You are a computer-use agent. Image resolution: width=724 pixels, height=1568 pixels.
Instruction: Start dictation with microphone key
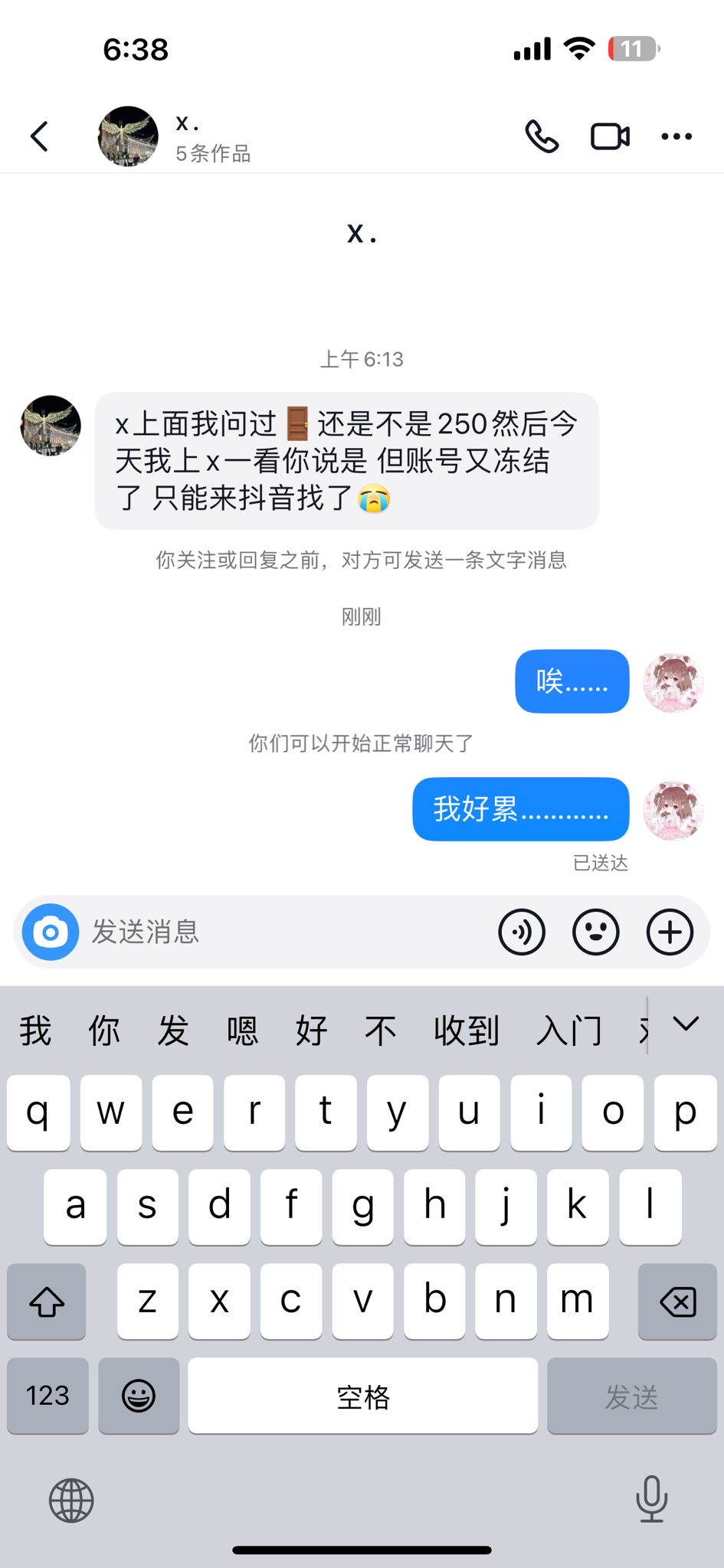click(651, 1499)
